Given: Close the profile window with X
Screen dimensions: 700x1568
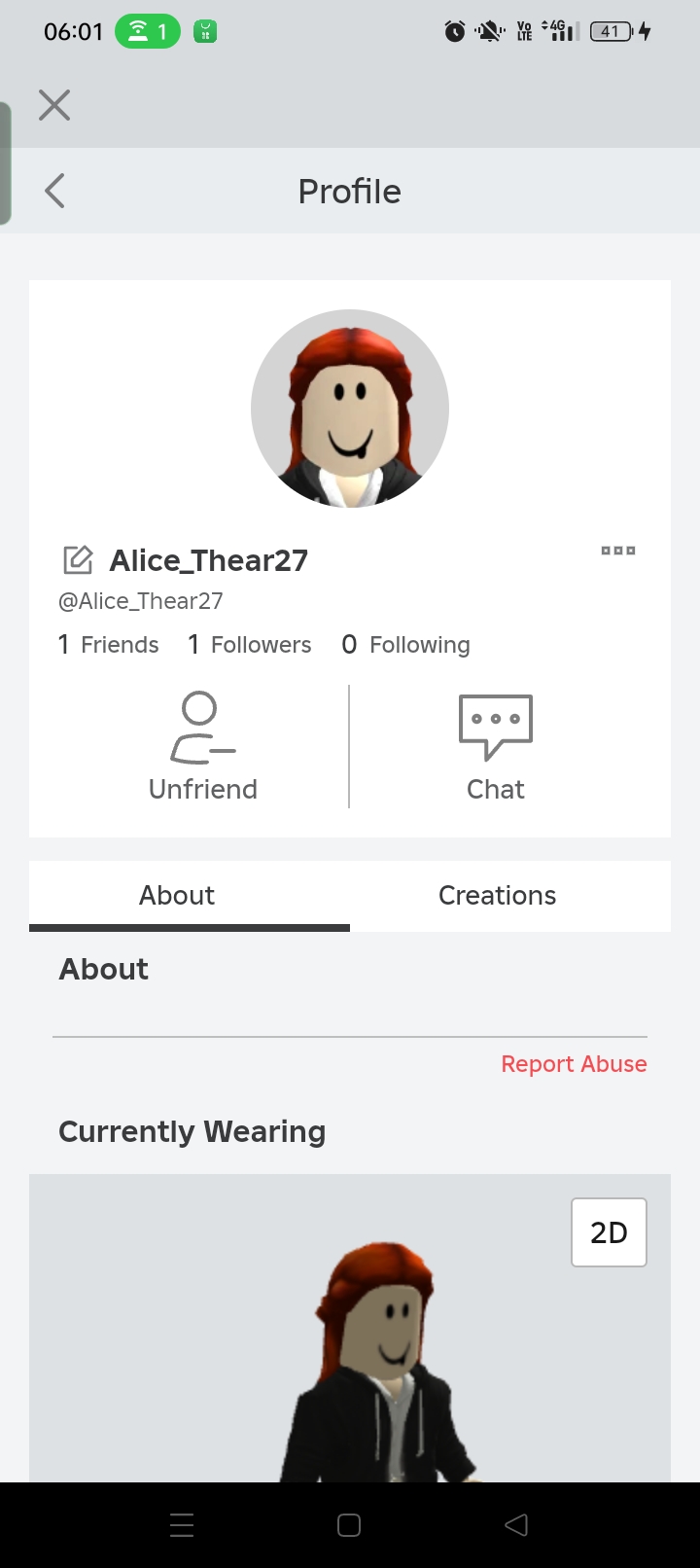Looking at the screenshot, I should click(54, 105).
